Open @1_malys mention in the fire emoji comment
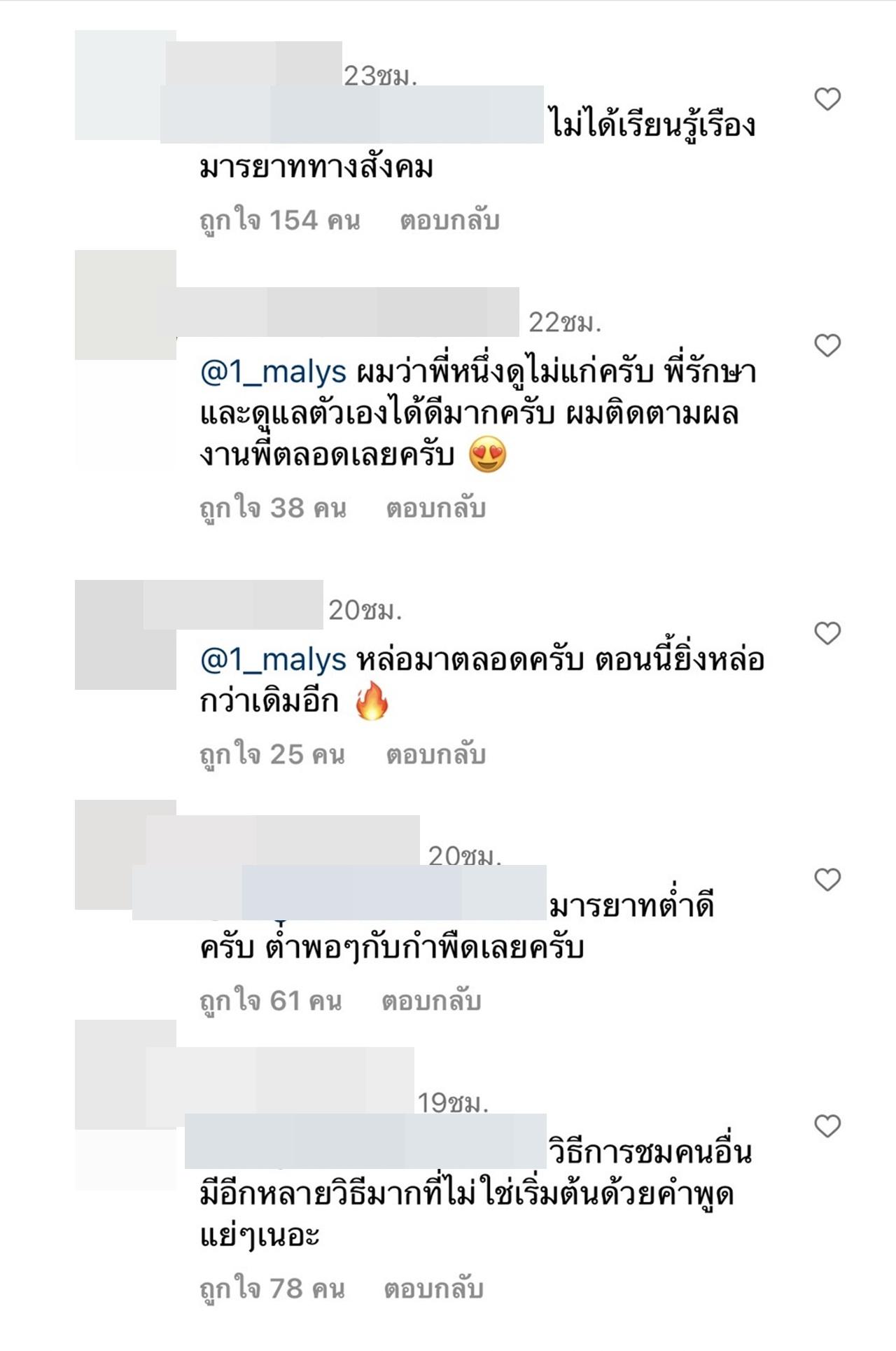The image size is (896, 1351). (273, 660)
